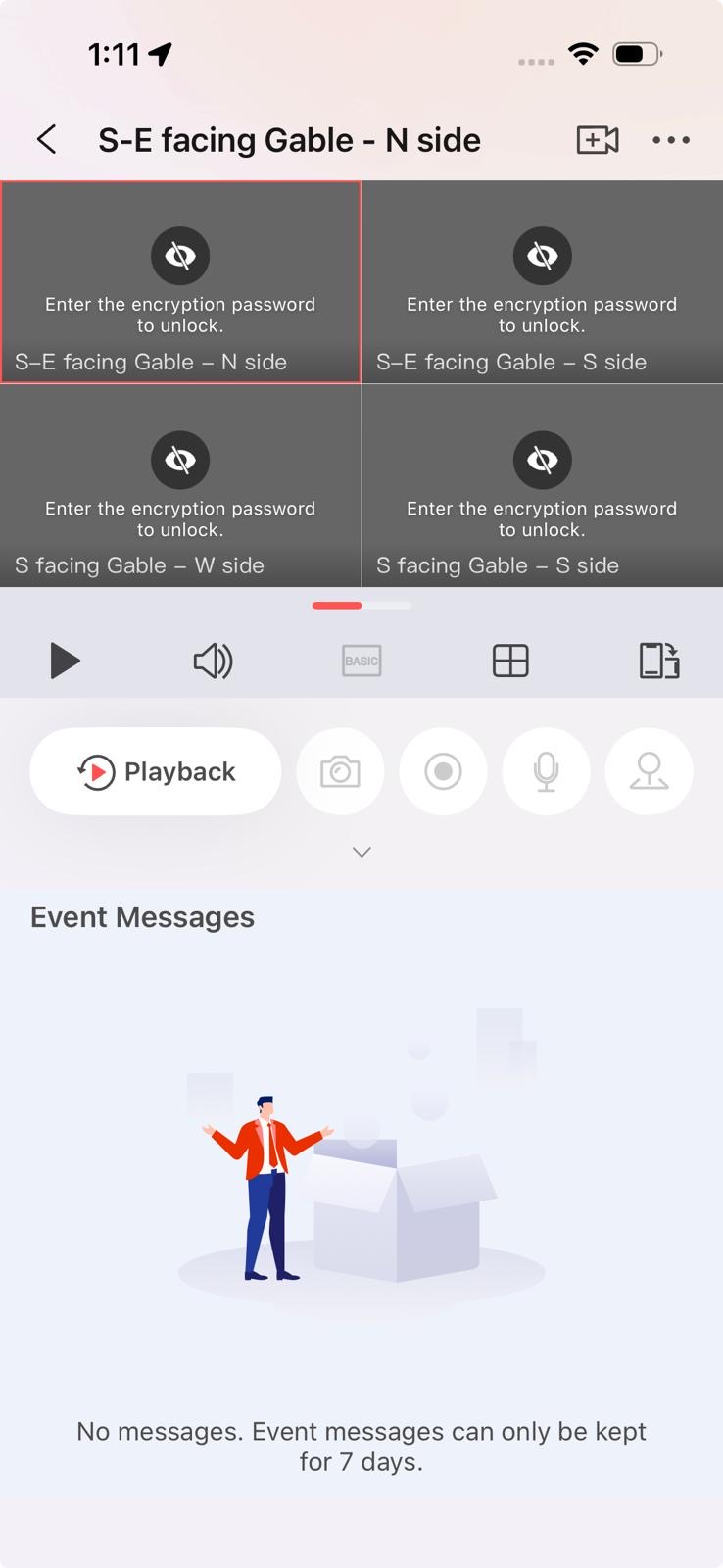The image size is (723, 1568).
Task: Choose the S facing Gable – S side feed
Action: coord(542,486)
